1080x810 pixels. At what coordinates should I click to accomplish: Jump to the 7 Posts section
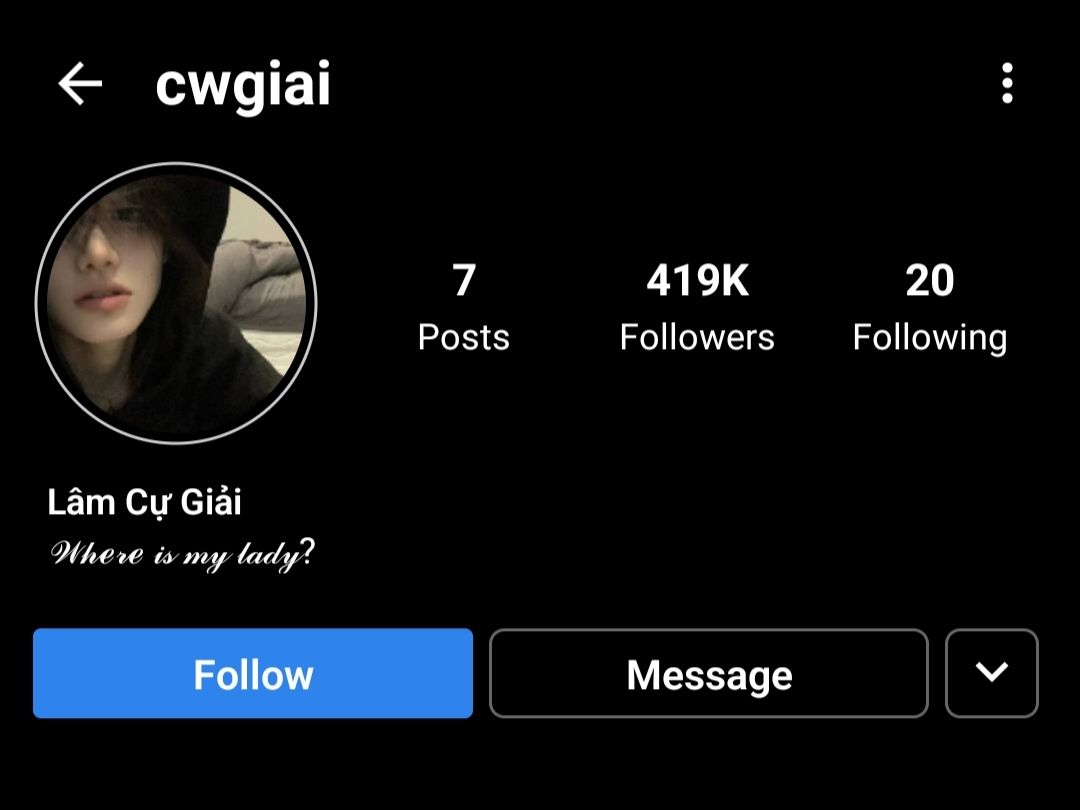pyautogui.click(x=464, y=307)
